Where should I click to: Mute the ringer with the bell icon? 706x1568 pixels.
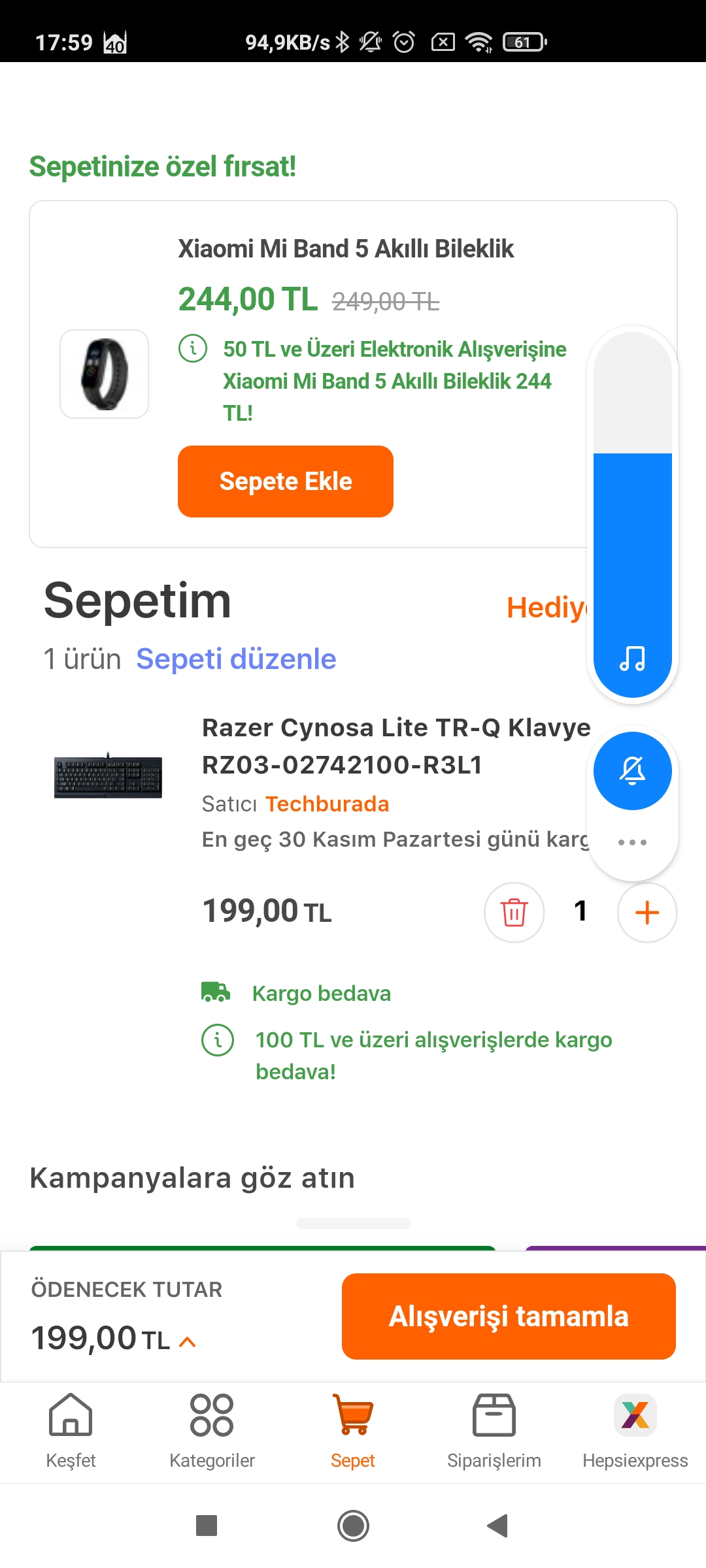pyautogui.click(x=633, y=771)
